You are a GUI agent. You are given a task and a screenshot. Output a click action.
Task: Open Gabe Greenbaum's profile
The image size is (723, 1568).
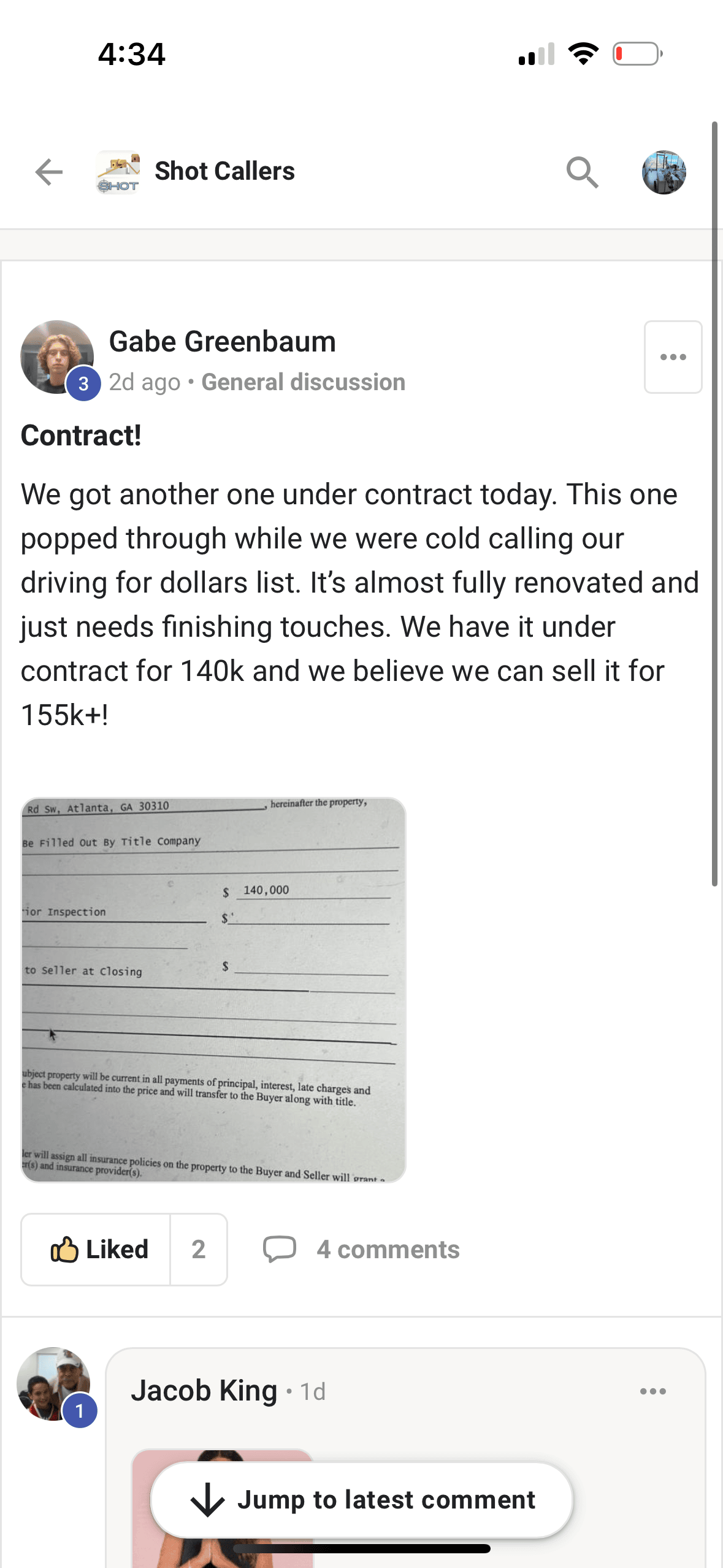tap(222, 342)
